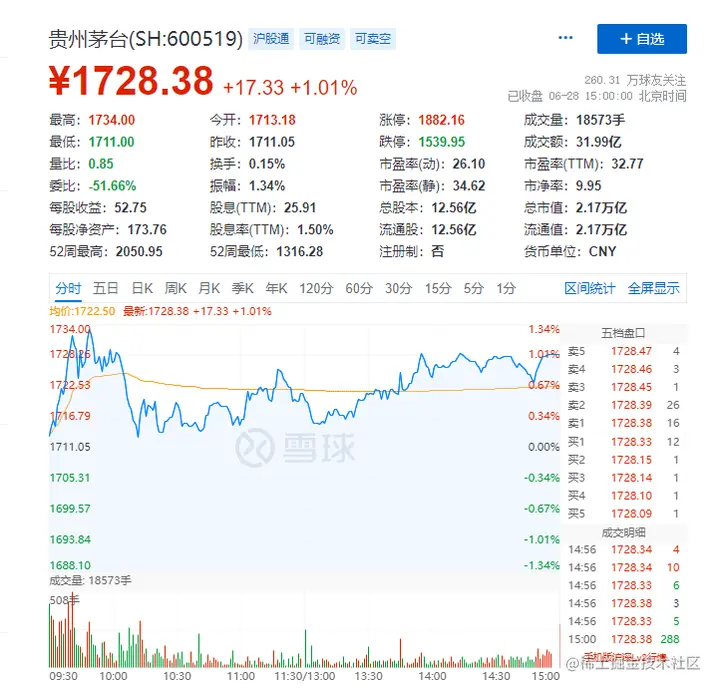Viewport: 720px width, 691px height.
Task: Tap the 可卖空 tag
Action: point(373,40)
